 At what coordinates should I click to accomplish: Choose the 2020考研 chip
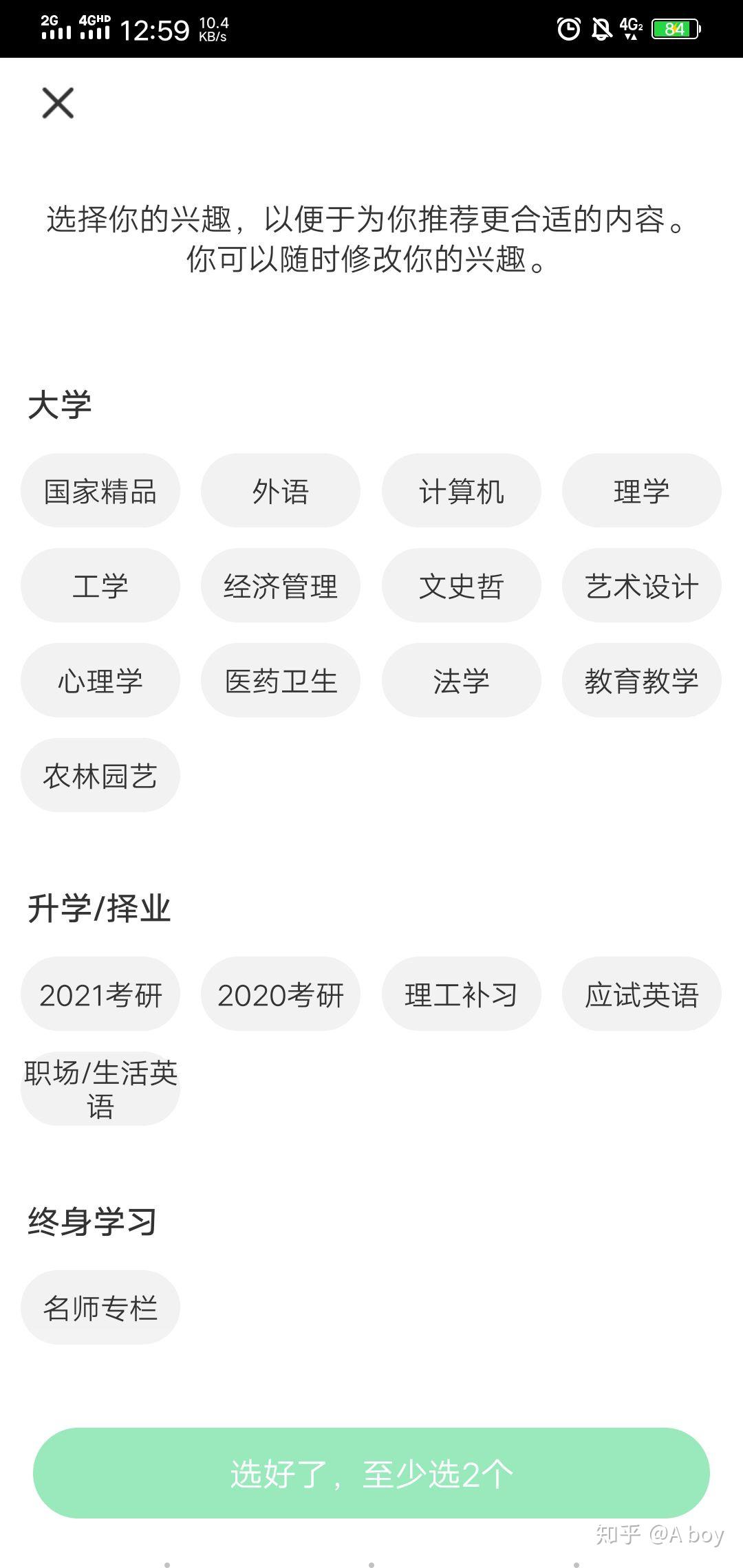pos(281,994)
